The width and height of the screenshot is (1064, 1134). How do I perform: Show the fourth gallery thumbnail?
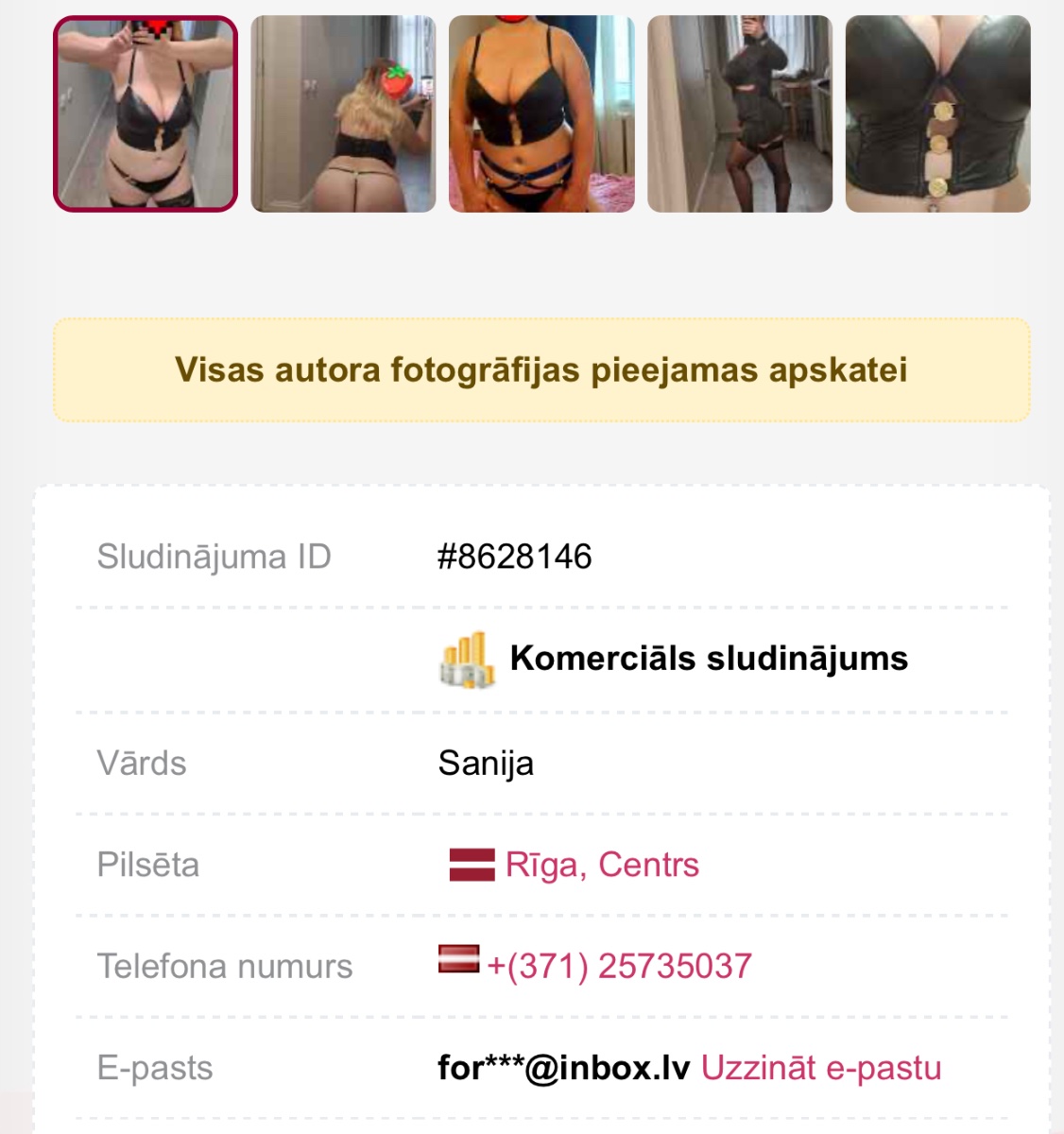tap(740, 113)
